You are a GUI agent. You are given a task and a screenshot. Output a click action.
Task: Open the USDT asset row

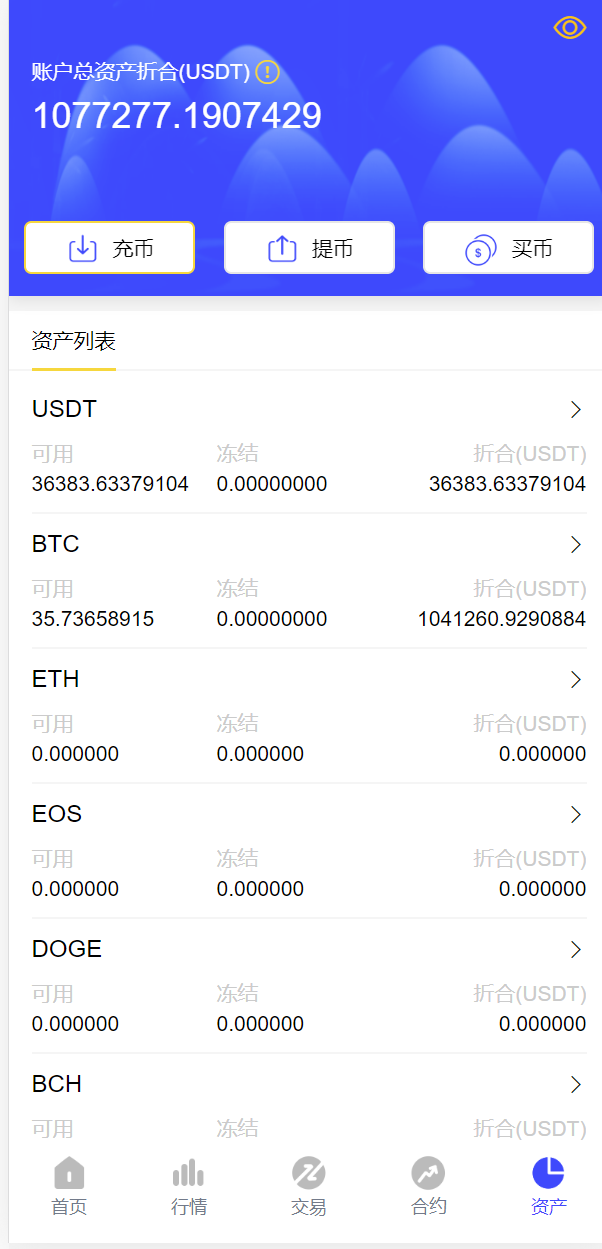308,409
